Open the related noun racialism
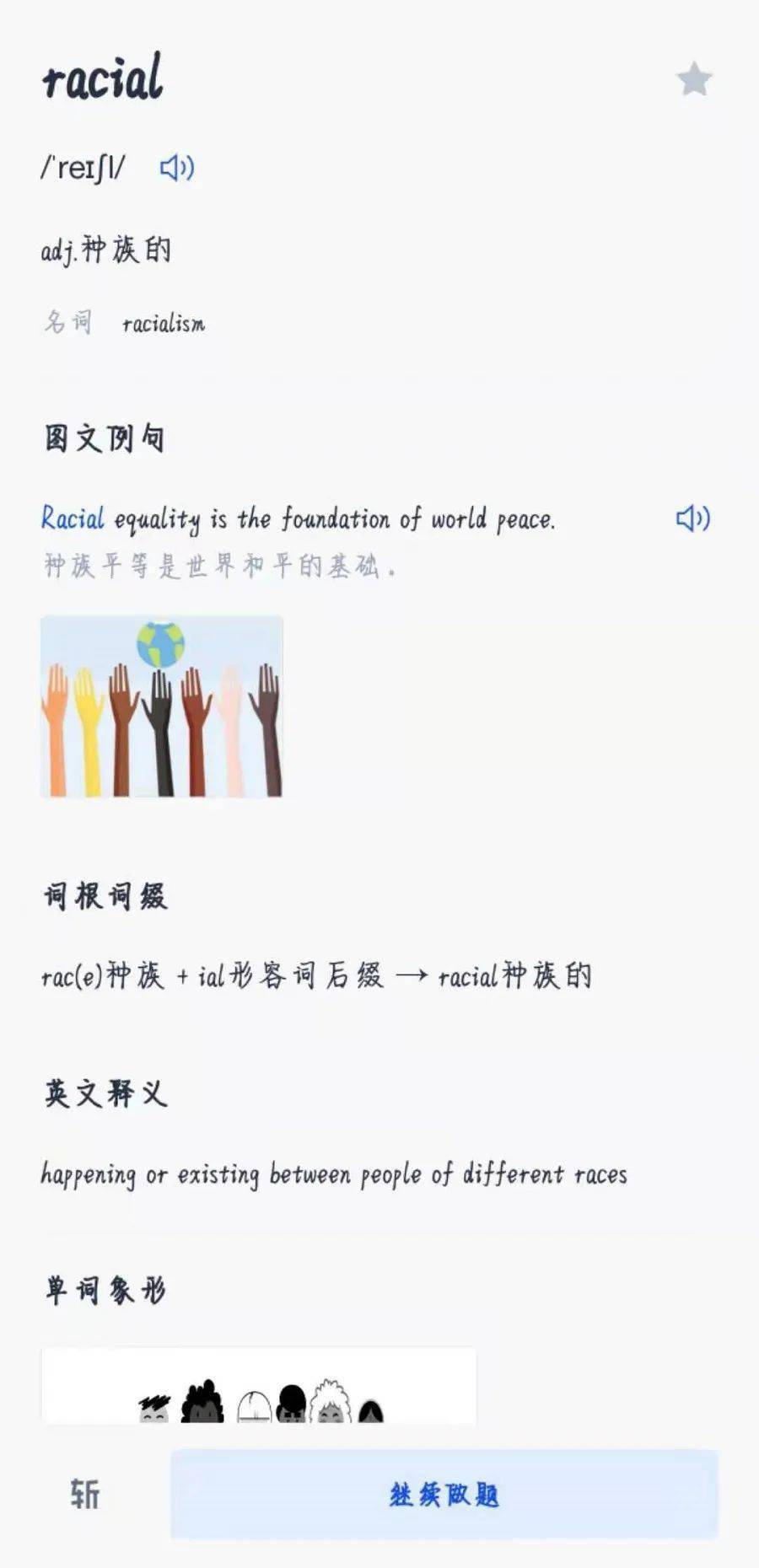The width and height of the screenshot is (759, 1568). click(164, 324)
